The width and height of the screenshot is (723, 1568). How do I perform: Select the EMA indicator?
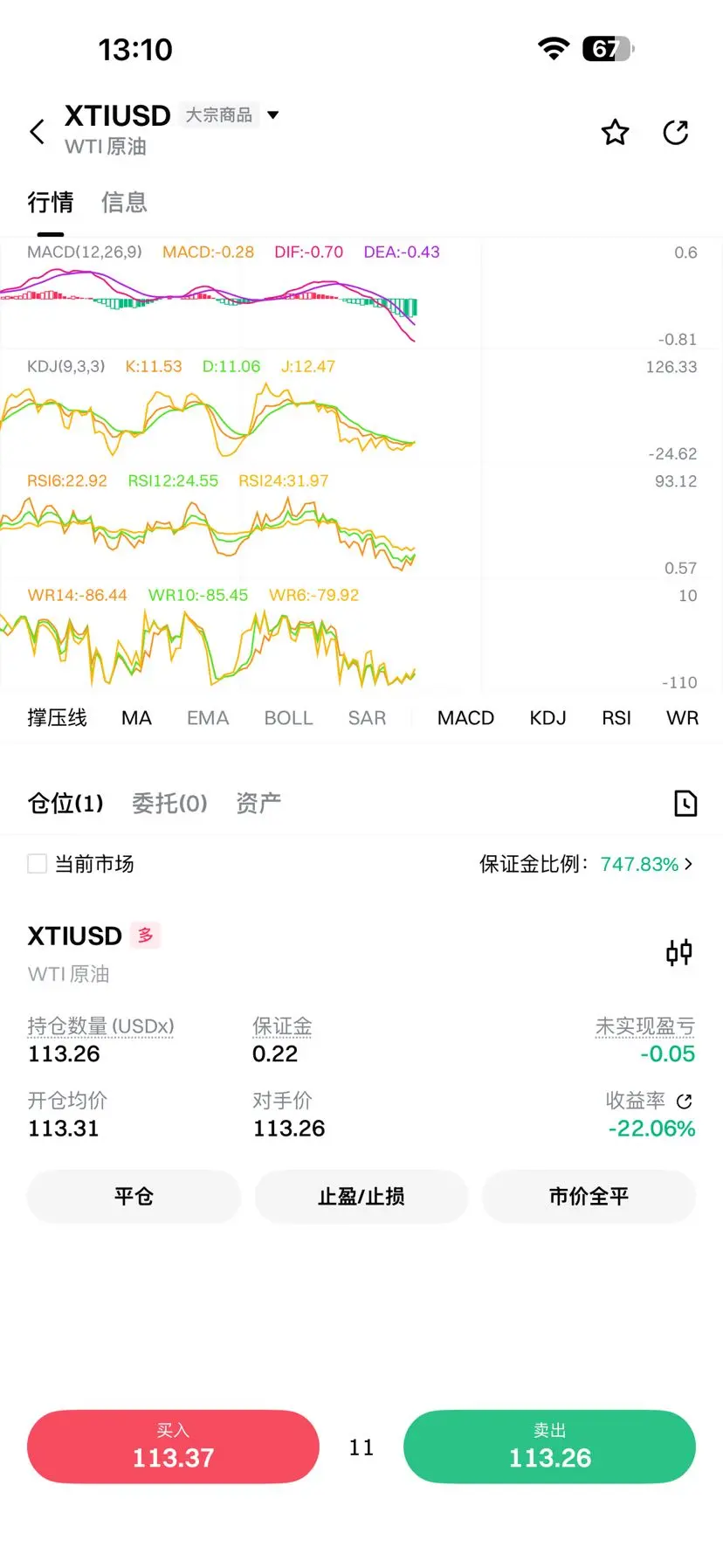208,718
